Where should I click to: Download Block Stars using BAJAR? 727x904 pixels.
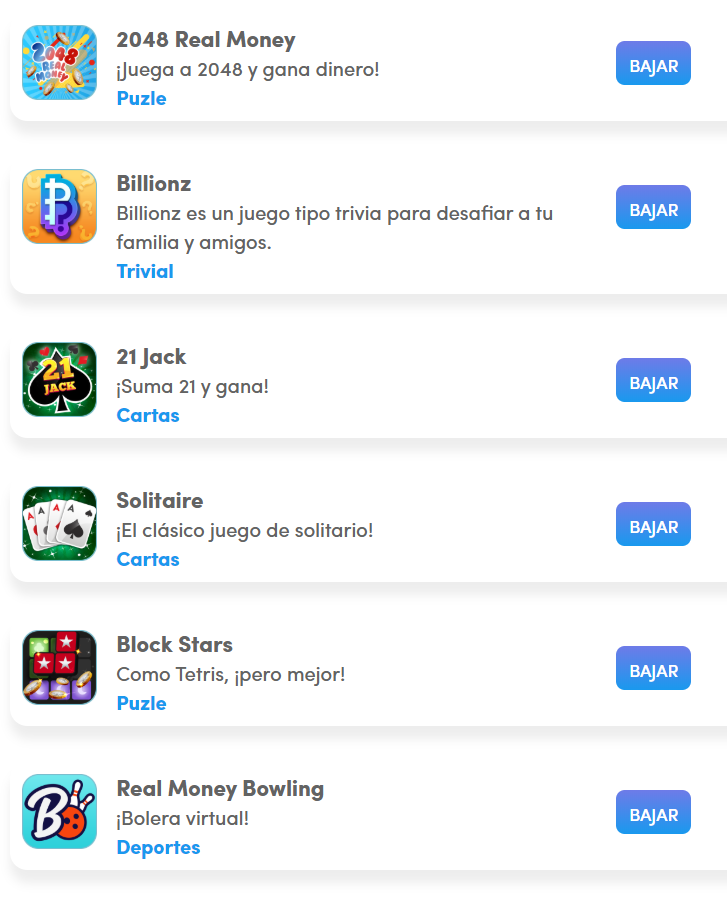pyautogui.click(x=653, y=669)
